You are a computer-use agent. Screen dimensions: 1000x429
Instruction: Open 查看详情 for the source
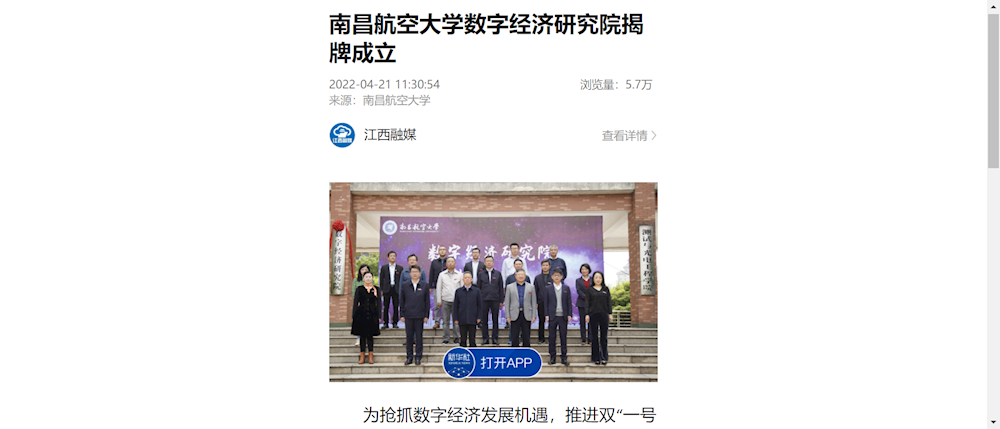point(628,135)
